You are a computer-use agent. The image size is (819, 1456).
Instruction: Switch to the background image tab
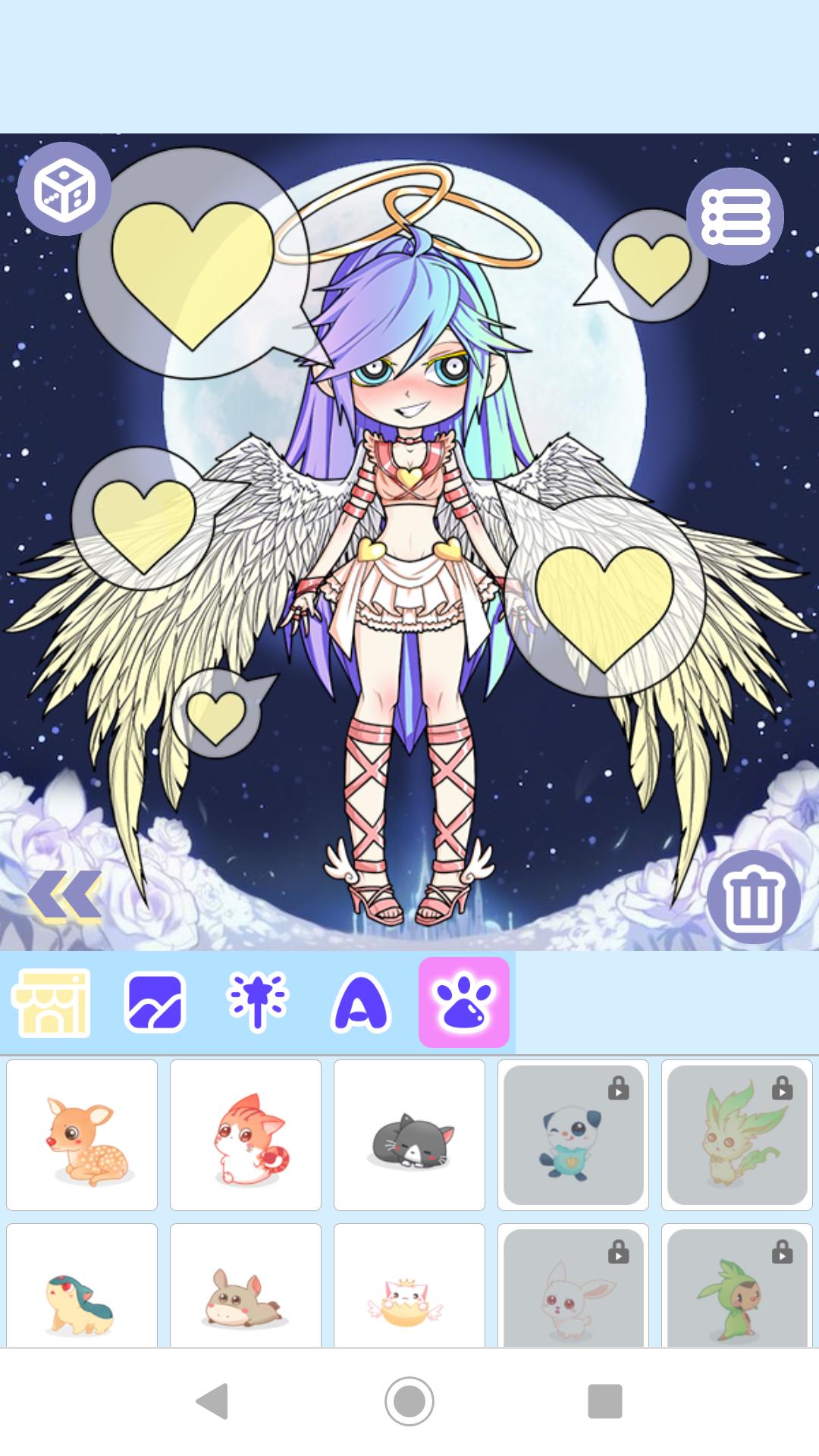155,1003
